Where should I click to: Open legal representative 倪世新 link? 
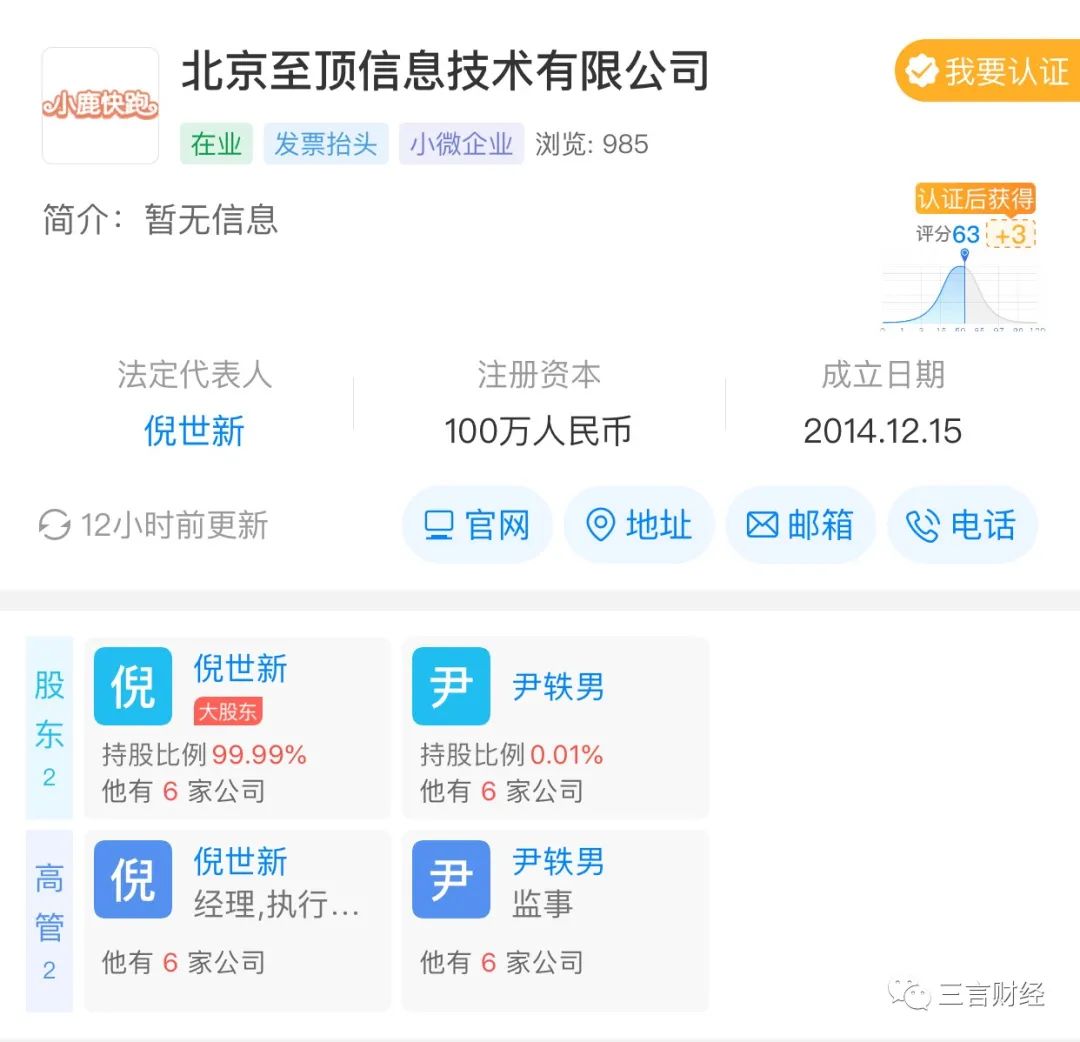[194, 431]
